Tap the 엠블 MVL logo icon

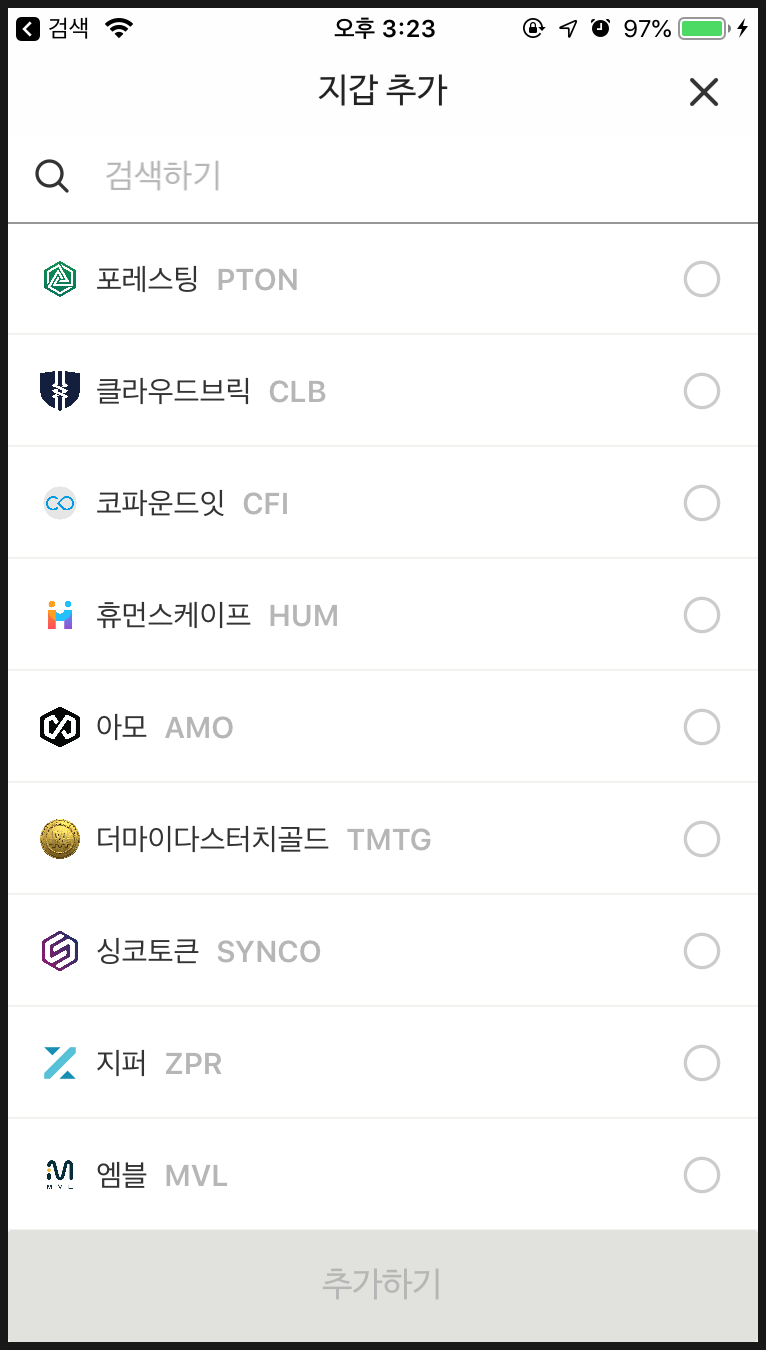60,1175
